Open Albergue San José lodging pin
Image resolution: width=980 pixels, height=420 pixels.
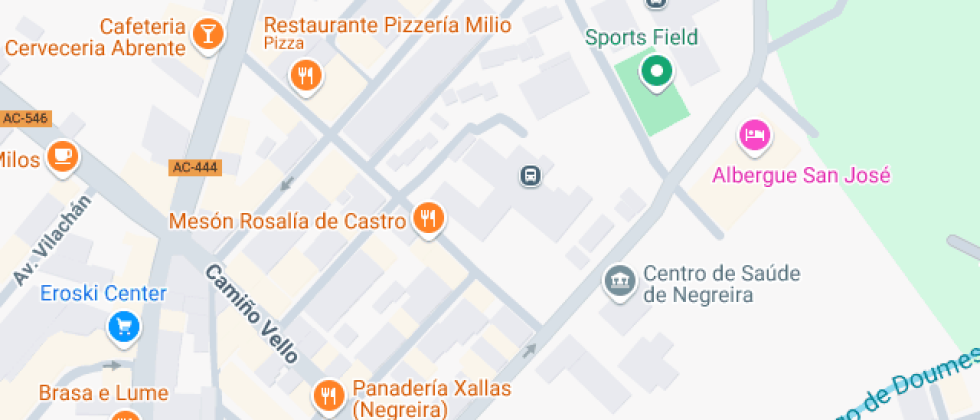pos(754,134)
